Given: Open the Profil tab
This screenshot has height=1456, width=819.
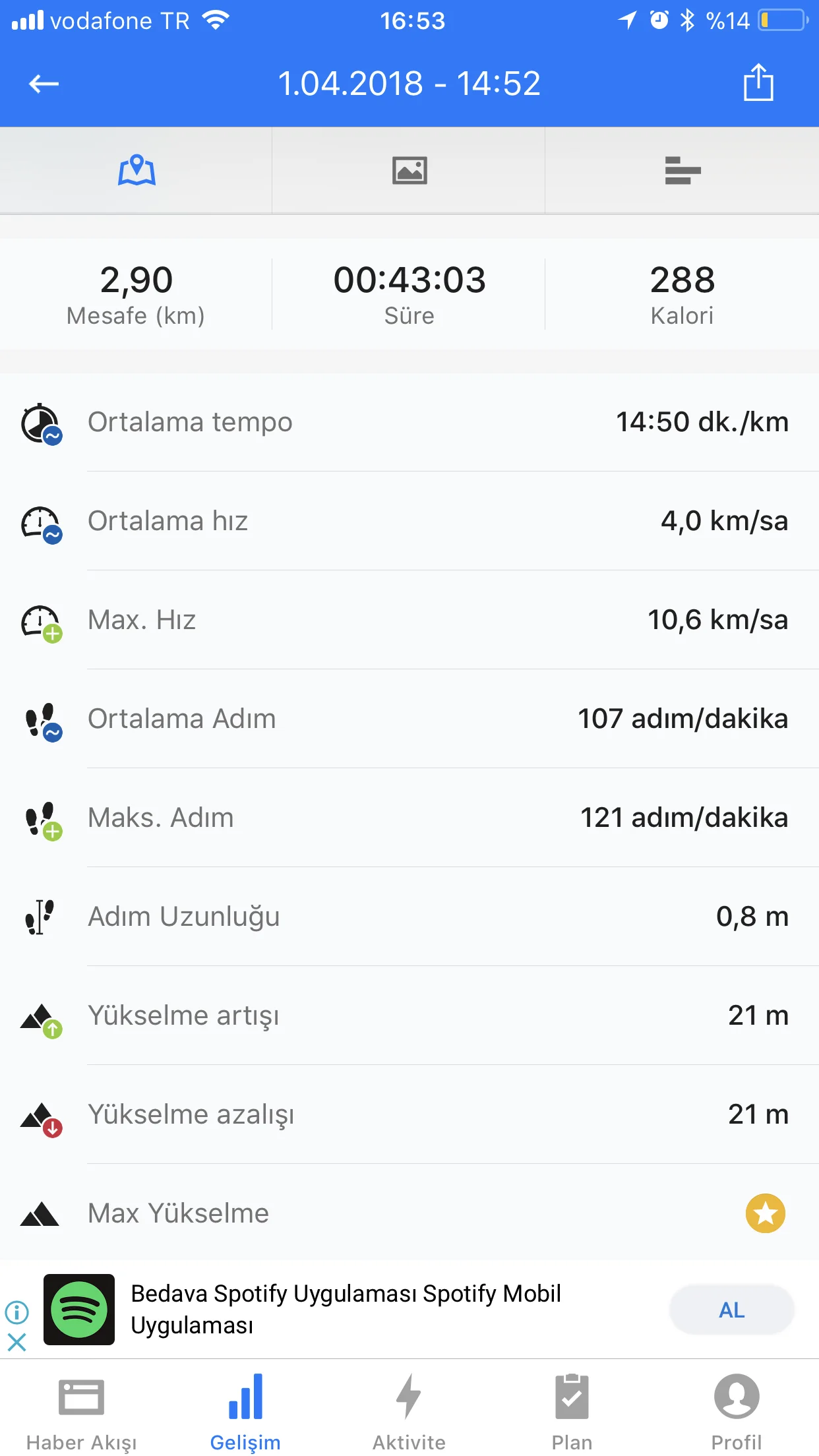Looking at the screenshot, I should [x=736, y=1412].
